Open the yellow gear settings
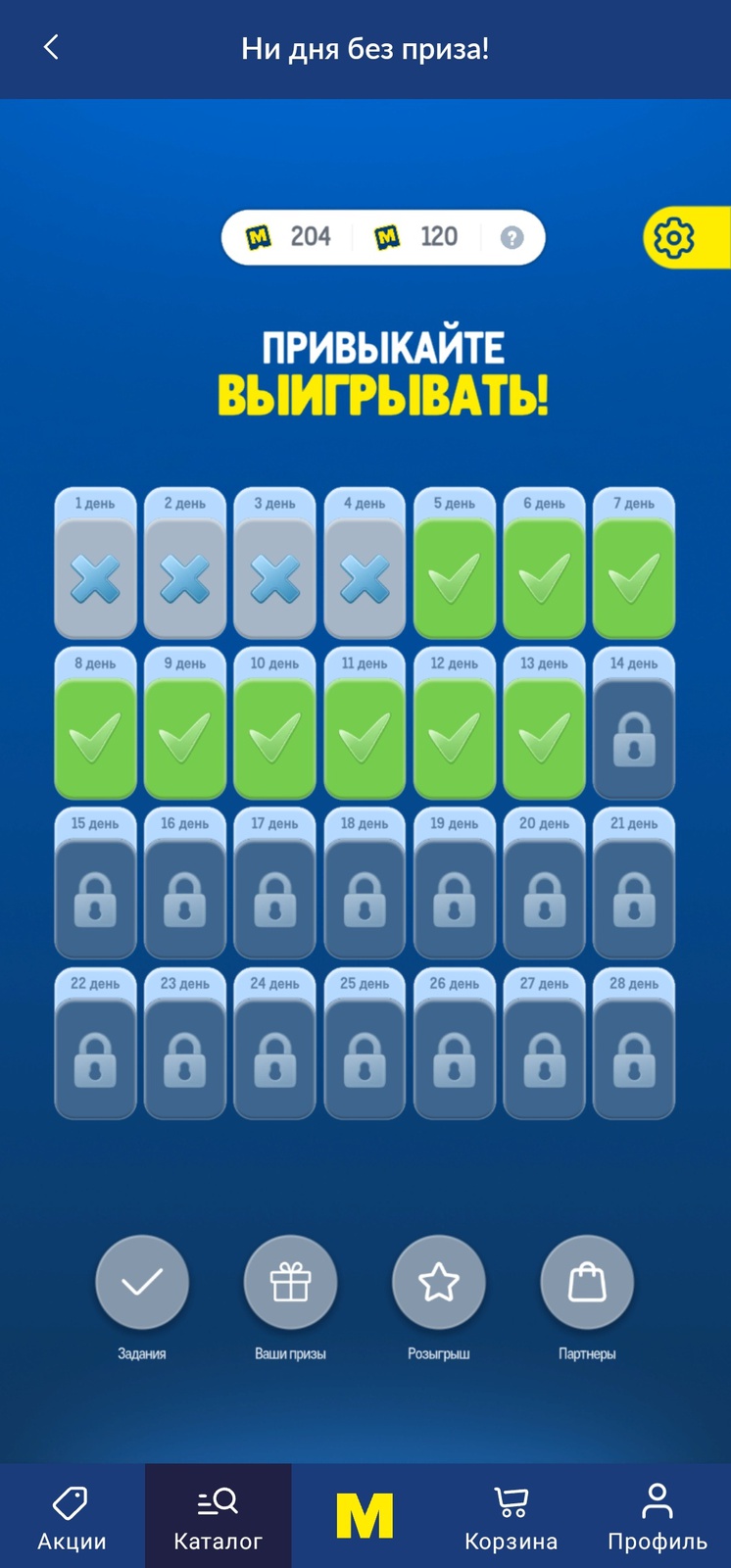 [x=674, y=237]
